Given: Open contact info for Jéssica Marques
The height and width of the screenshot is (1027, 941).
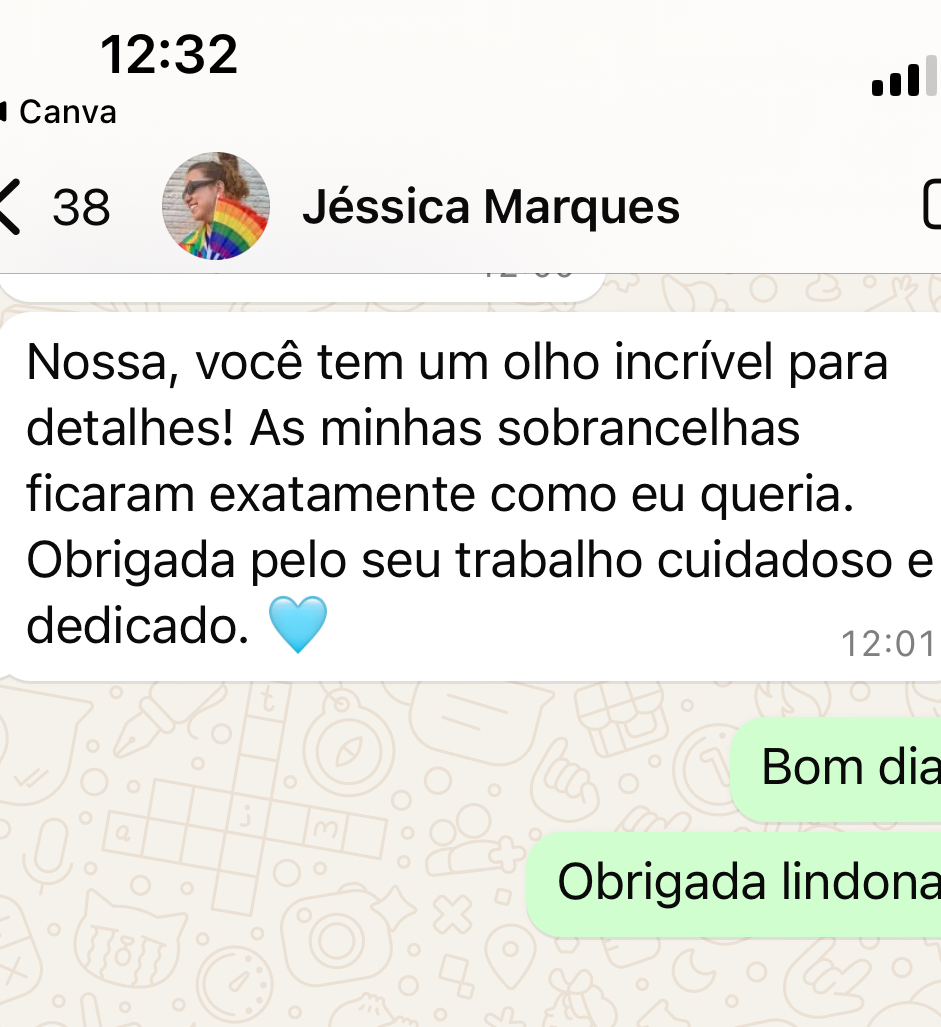Looking at the screenshot, I should pos(490,207).
